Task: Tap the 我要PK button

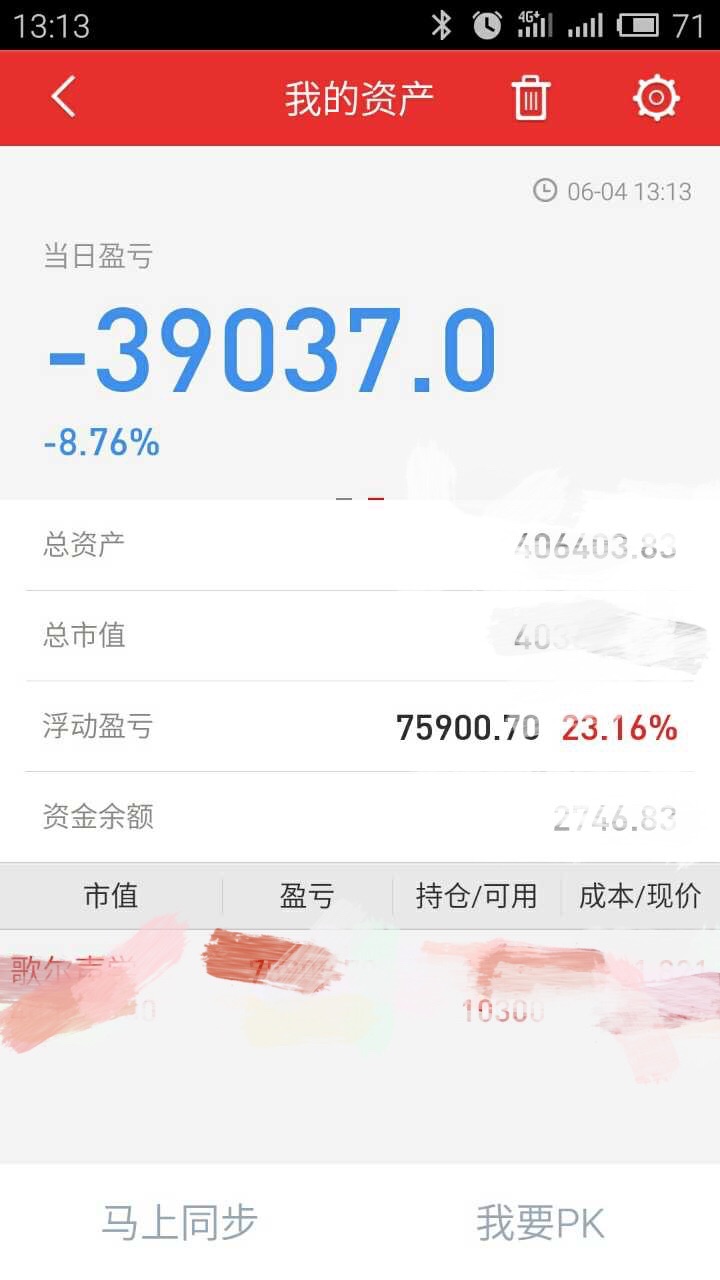Action: (x=540, y=1222)
